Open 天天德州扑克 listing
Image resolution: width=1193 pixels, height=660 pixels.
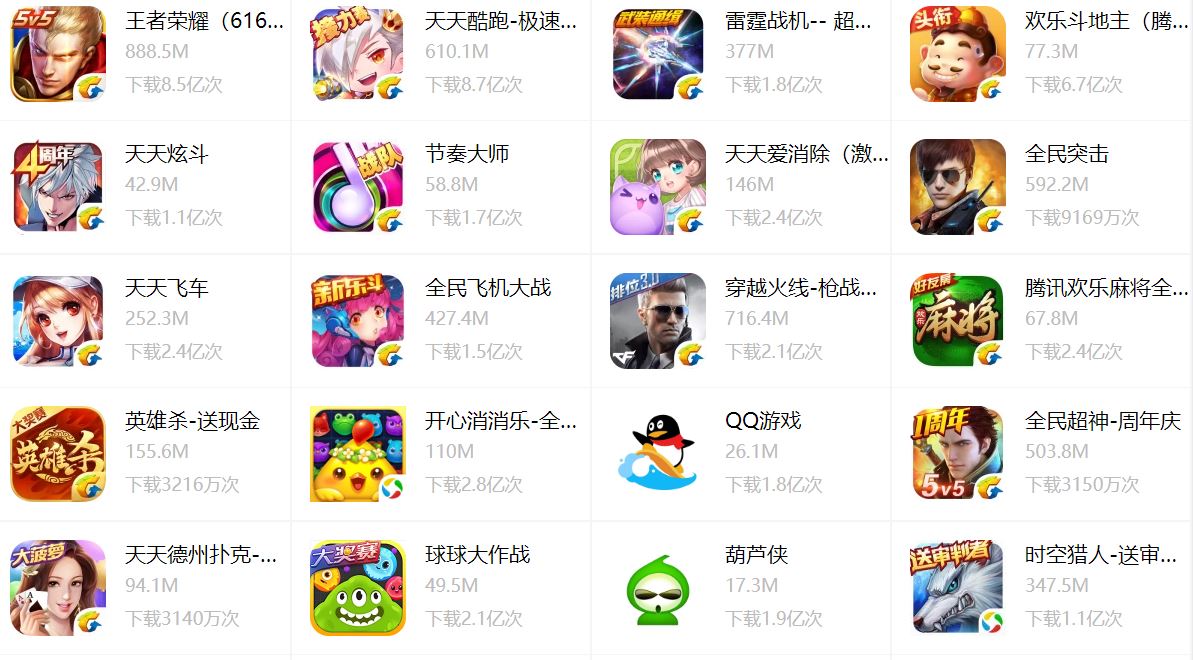pyautogui.click(x=58, y=587)
